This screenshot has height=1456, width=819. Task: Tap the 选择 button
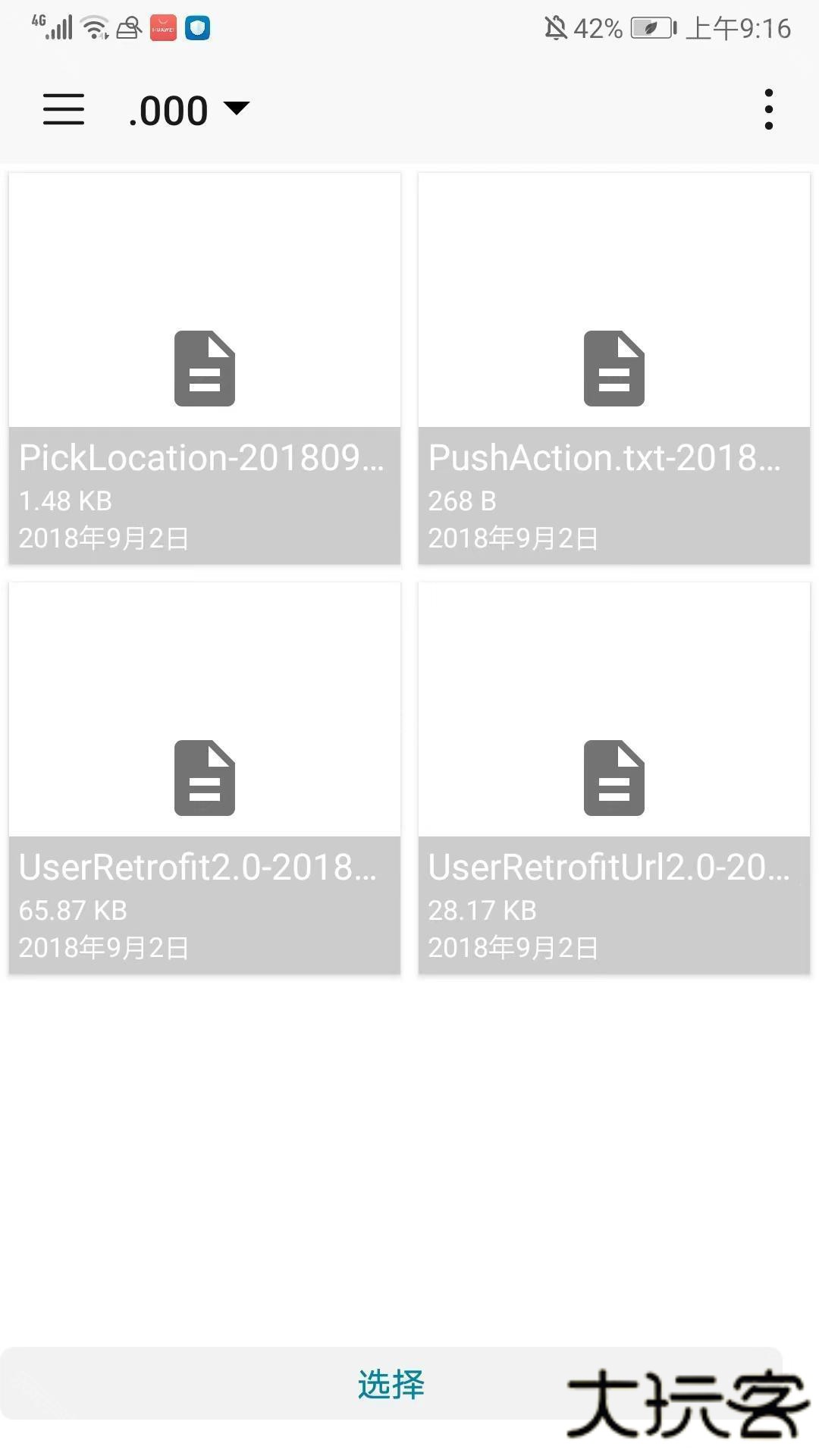(x=391, y=1384)
